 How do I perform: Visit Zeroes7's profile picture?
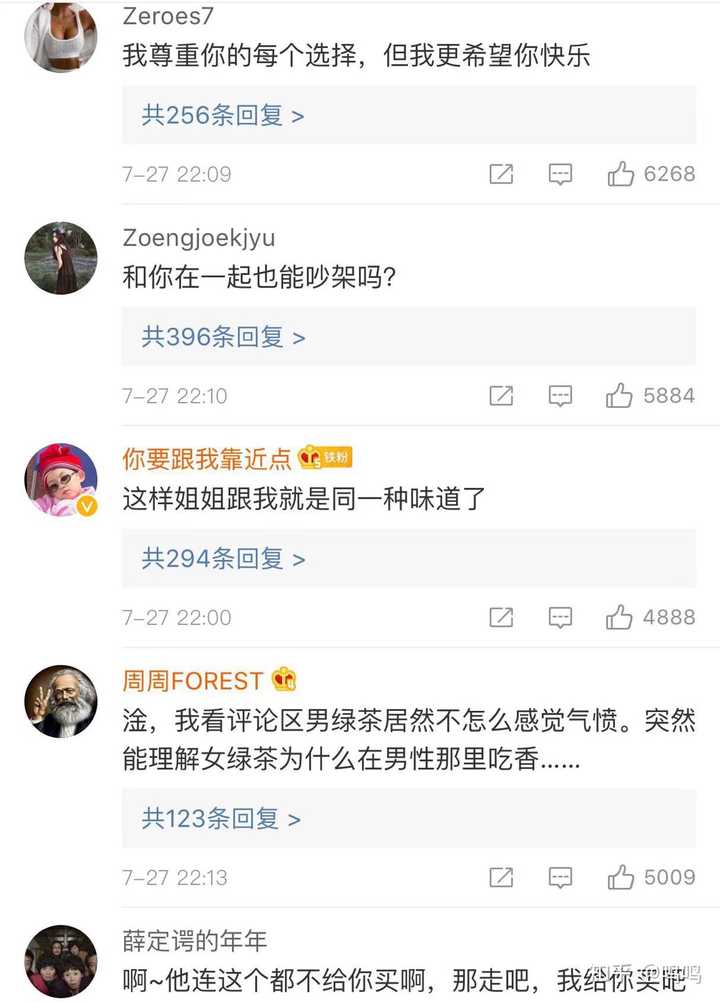[x=61, y=36]
